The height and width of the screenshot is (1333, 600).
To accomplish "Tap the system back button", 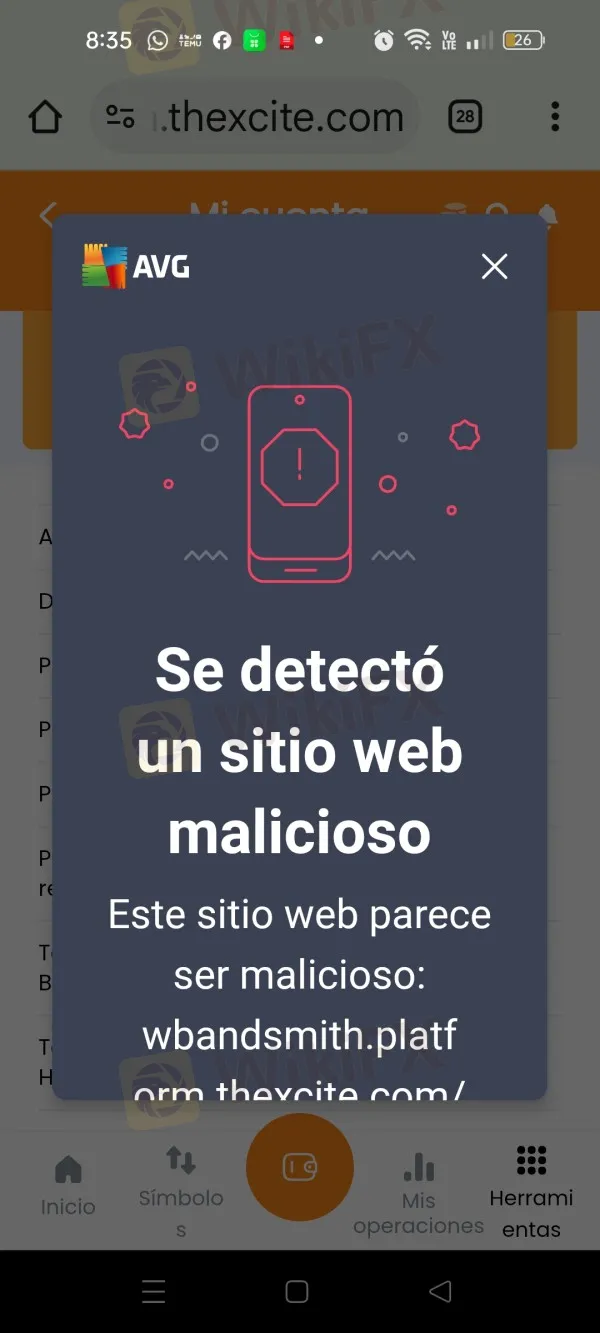I will point(440,1291).
